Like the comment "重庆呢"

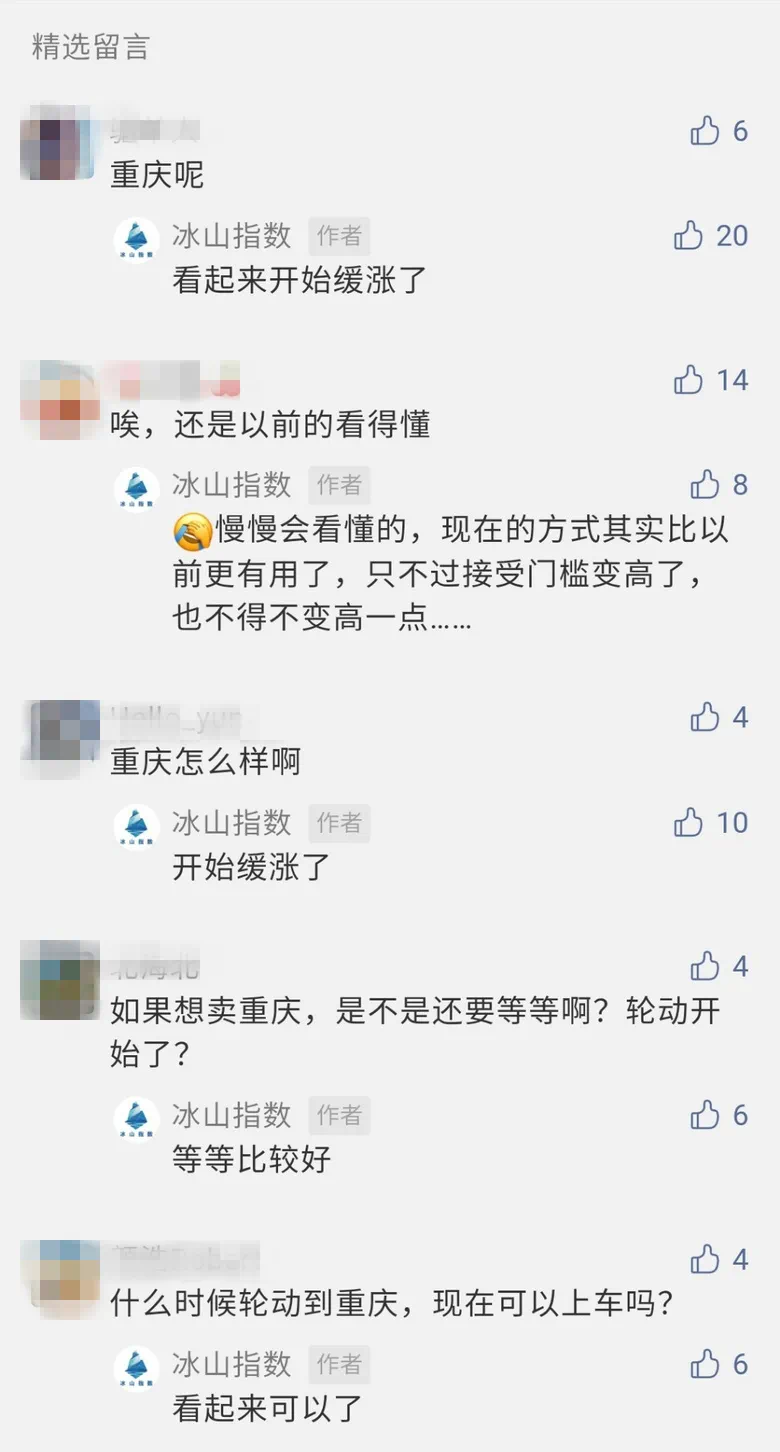pos(705,130)
